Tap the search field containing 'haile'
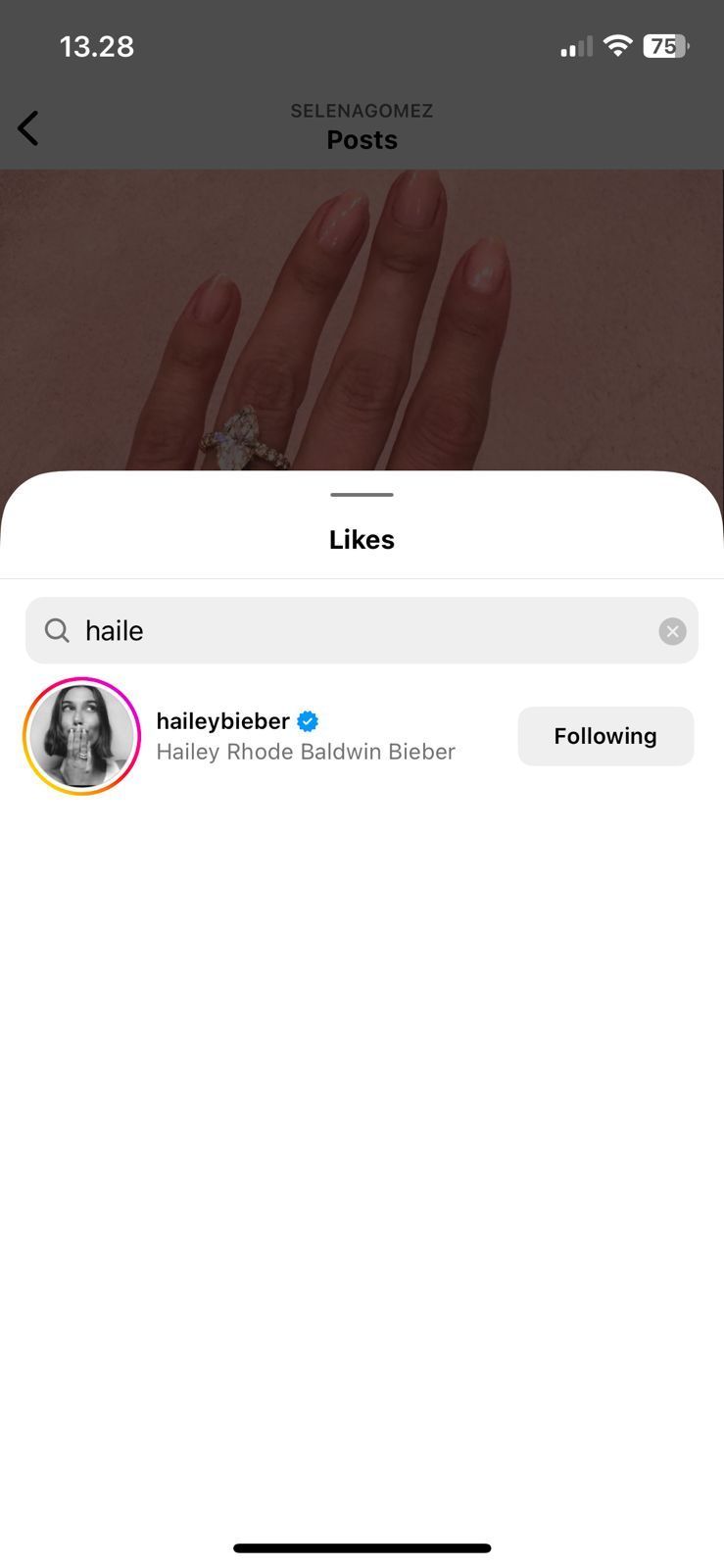The width and height of the screenshot is (724, 1568). pos(353,630)
